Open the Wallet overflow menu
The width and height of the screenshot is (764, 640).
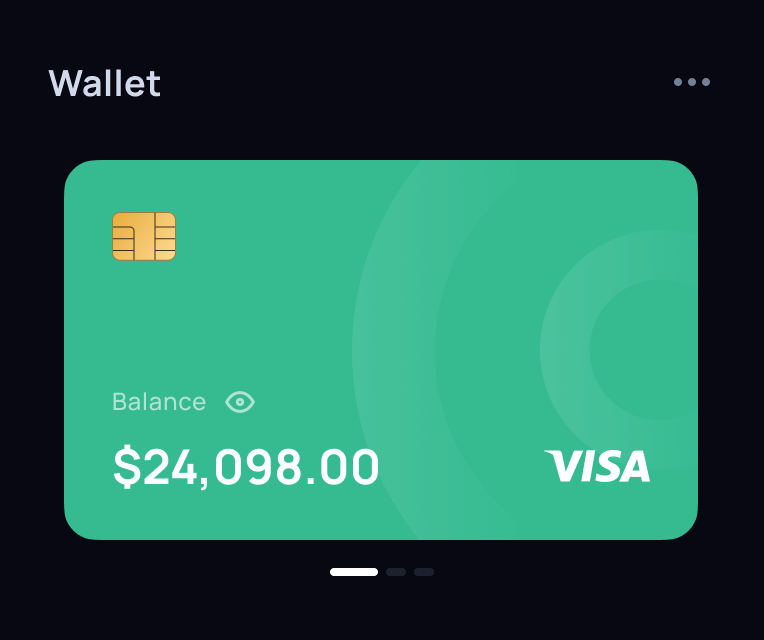point(692,82)
